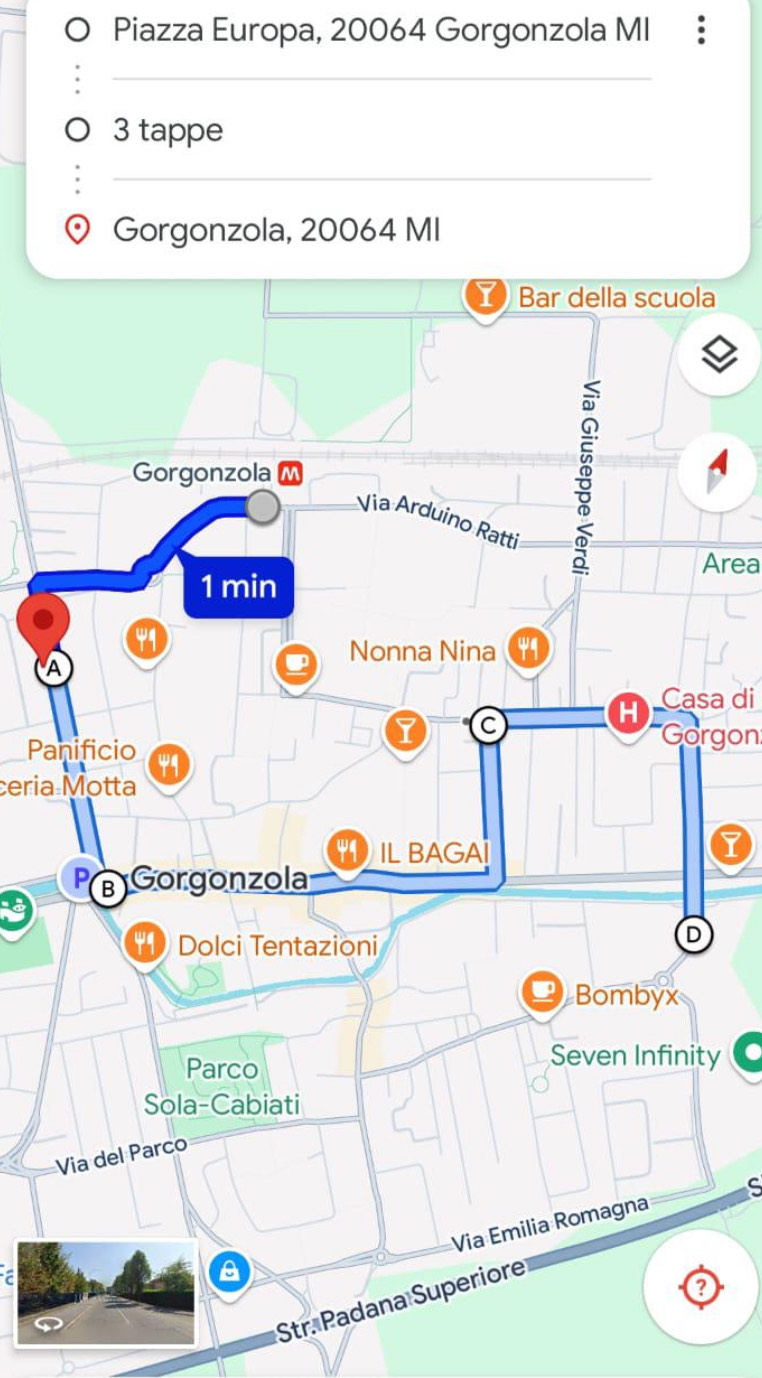Center the map on my location
Screen dimensions: 762x1378
click(701, 1285)
